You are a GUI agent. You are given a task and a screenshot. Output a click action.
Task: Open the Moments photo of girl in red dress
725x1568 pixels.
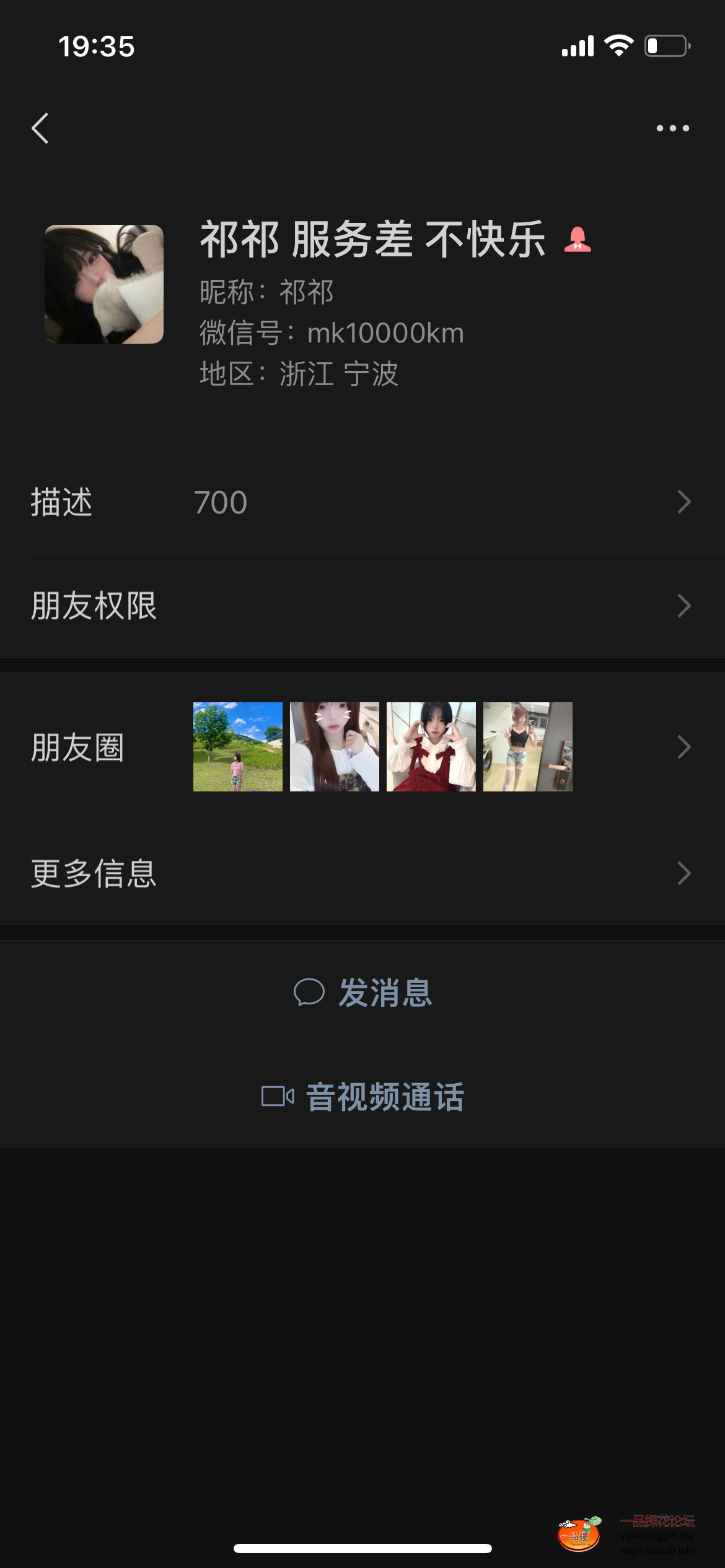[x=431, y=748]
